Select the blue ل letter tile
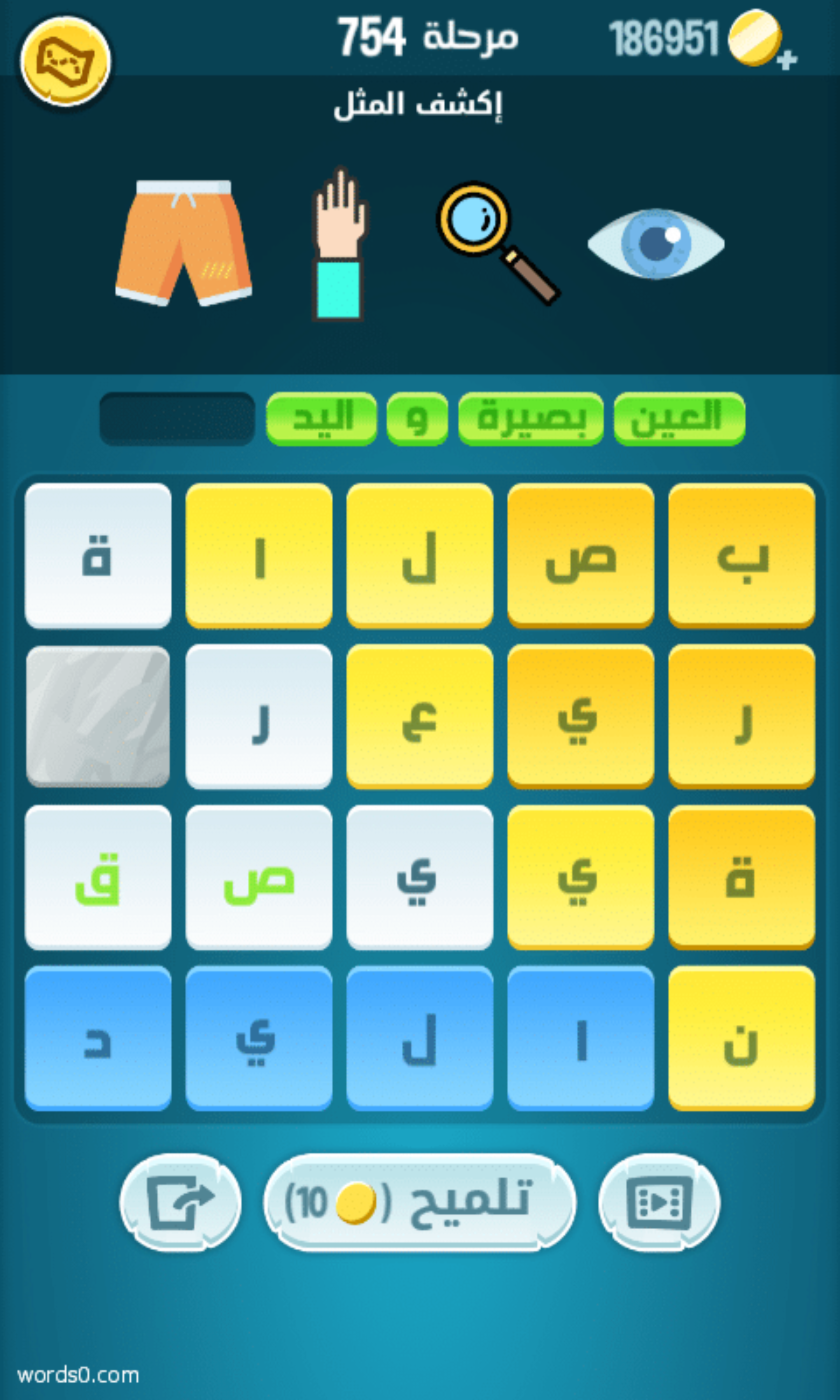The image size is (840, 1400). [x=420, y=1039]
